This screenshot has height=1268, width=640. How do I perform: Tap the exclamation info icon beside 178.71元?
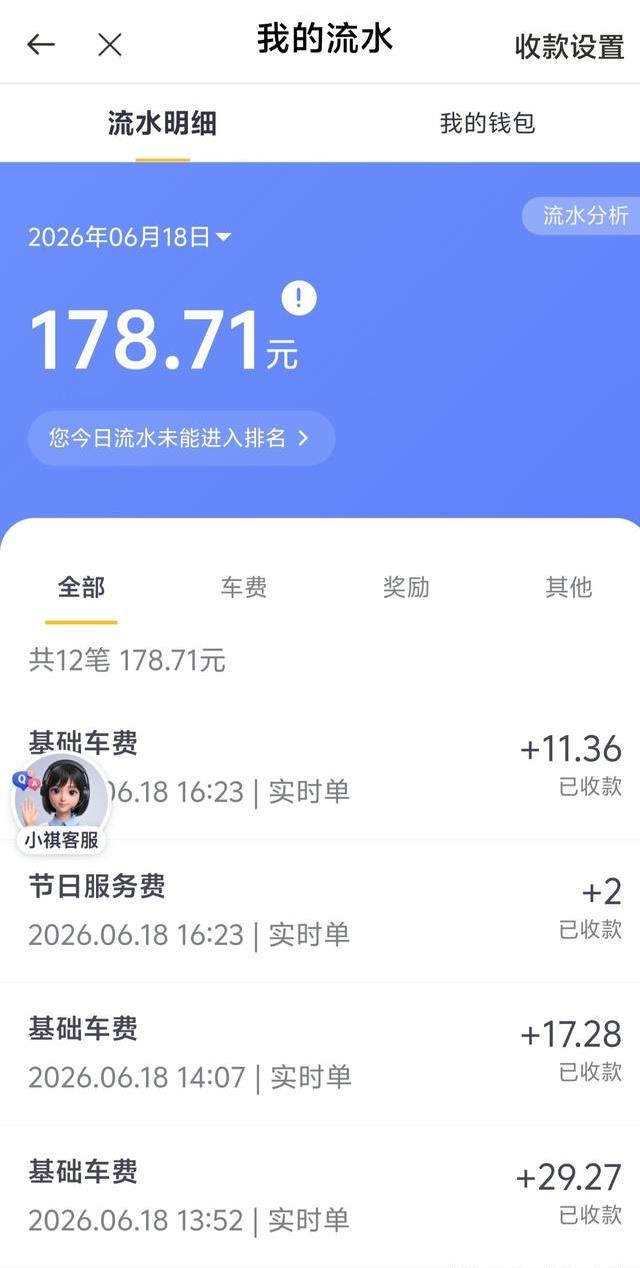299,298
